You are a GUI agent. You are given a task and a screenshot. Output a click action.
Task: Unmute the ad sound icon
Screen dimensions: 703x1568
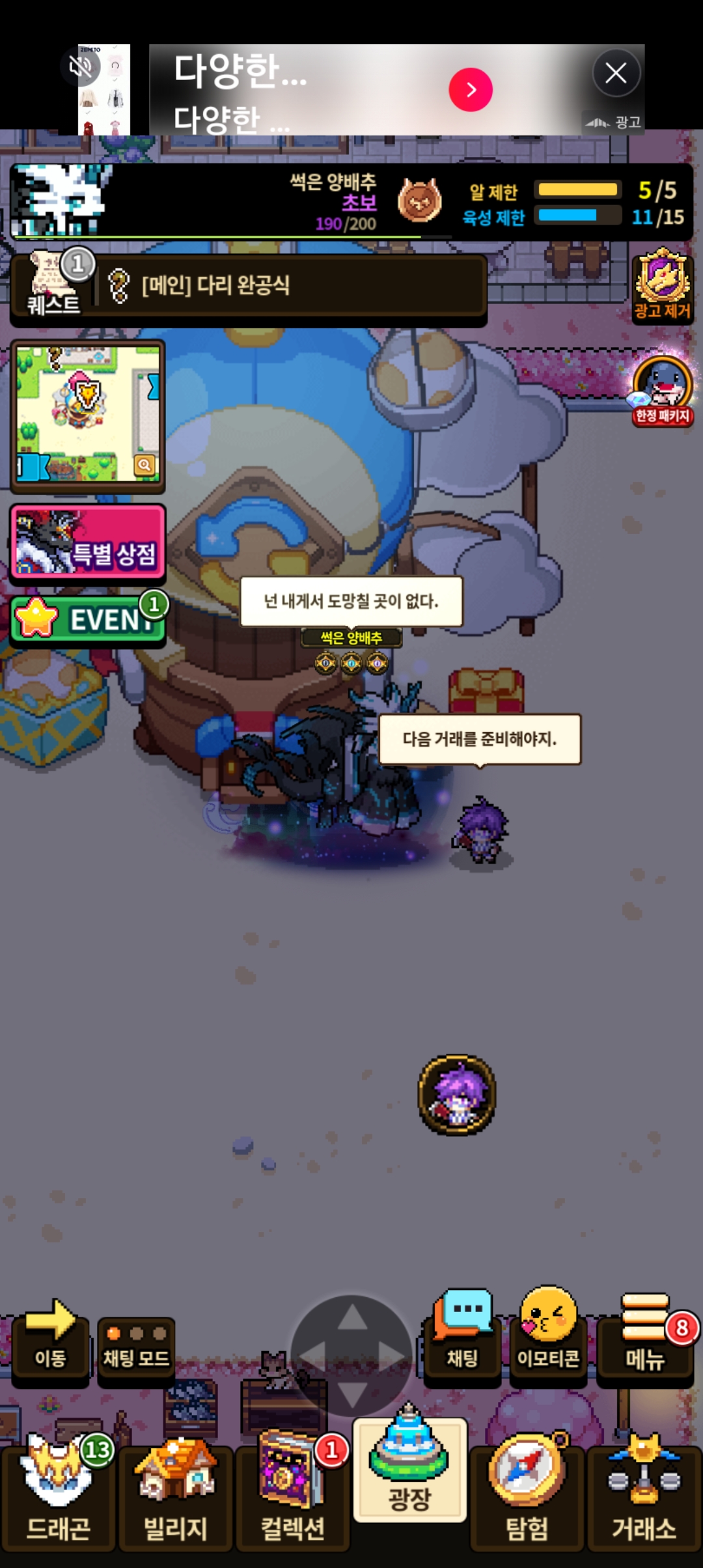click(81, 66)
